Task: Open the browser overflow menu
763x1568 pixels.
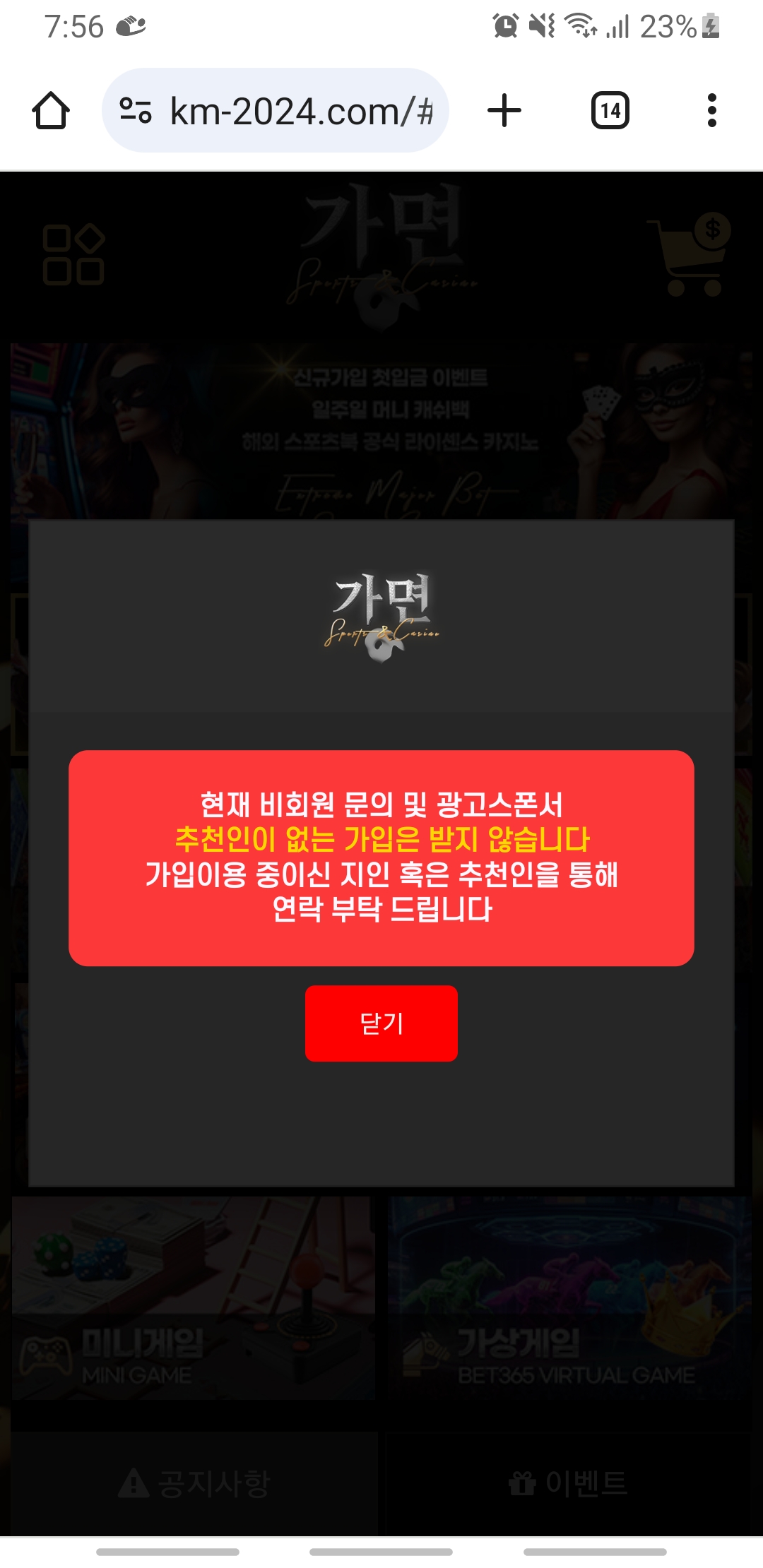Action: [711, 111]
